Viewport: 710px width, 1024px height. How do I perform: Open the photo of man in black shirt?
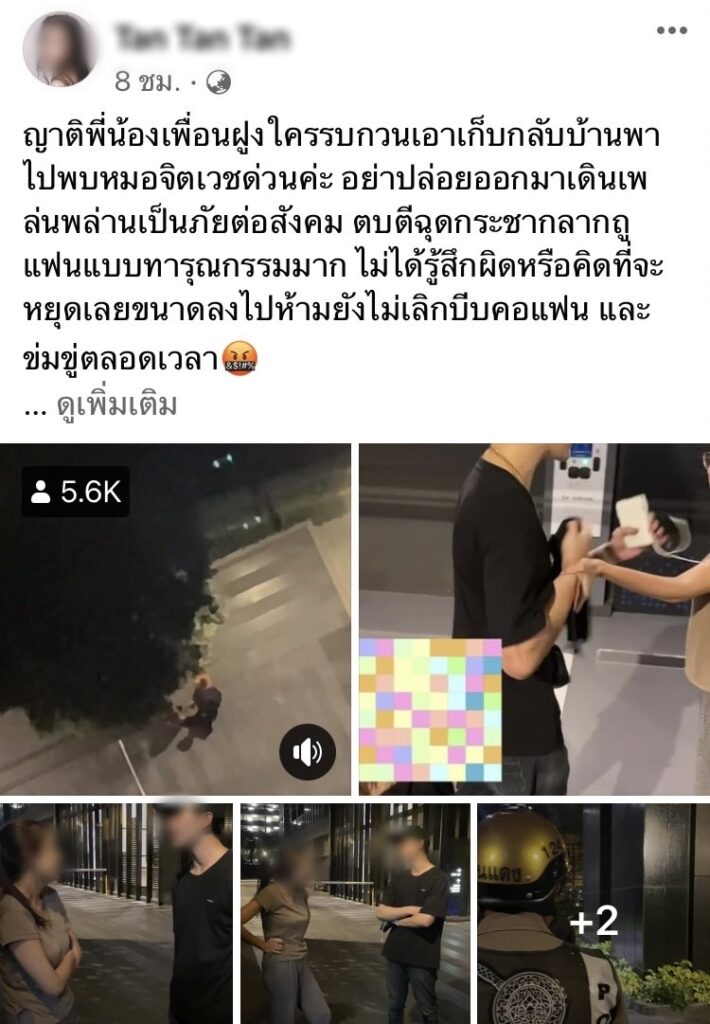534,618
